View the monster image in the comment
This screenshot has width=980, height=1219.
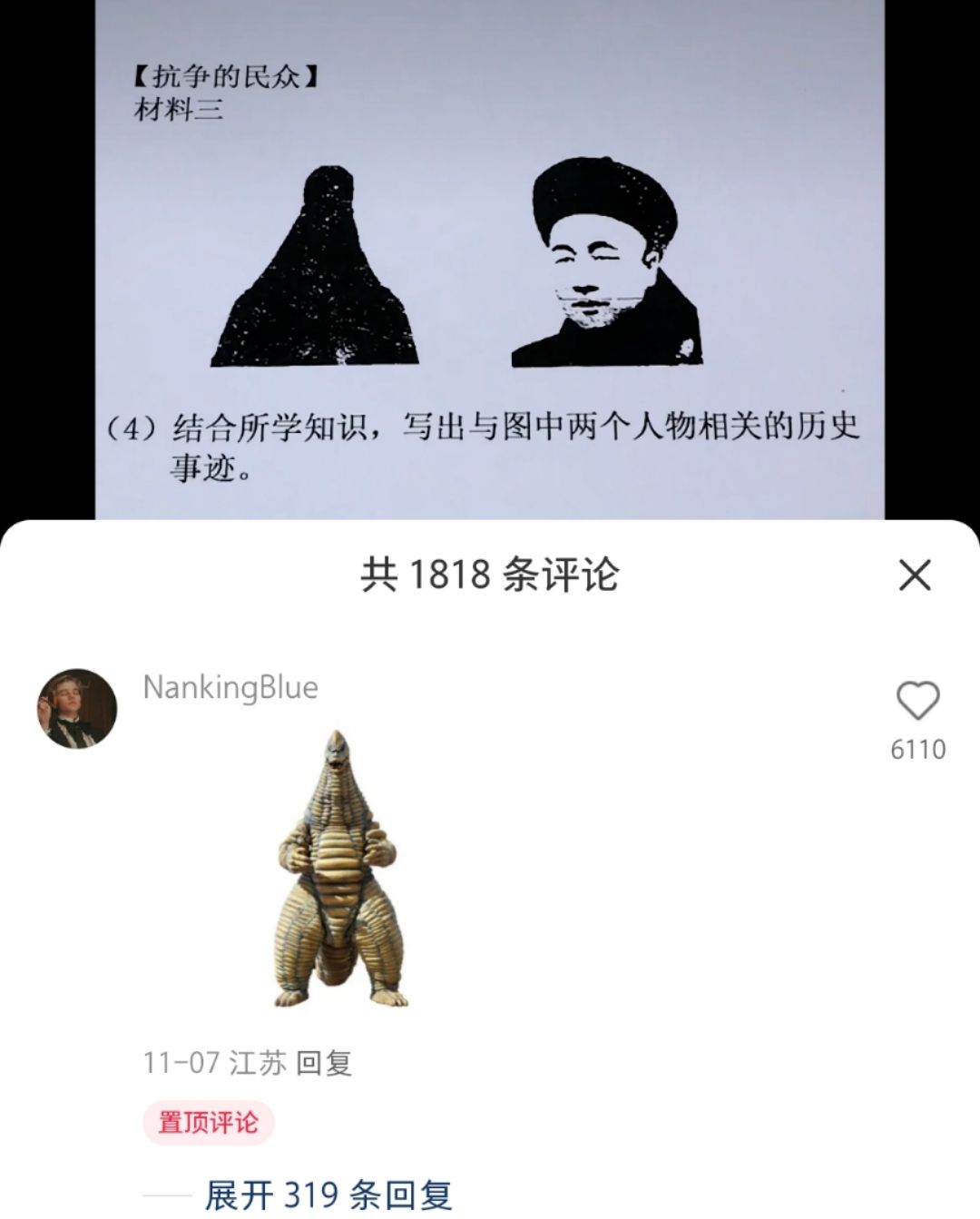[337, 870]
